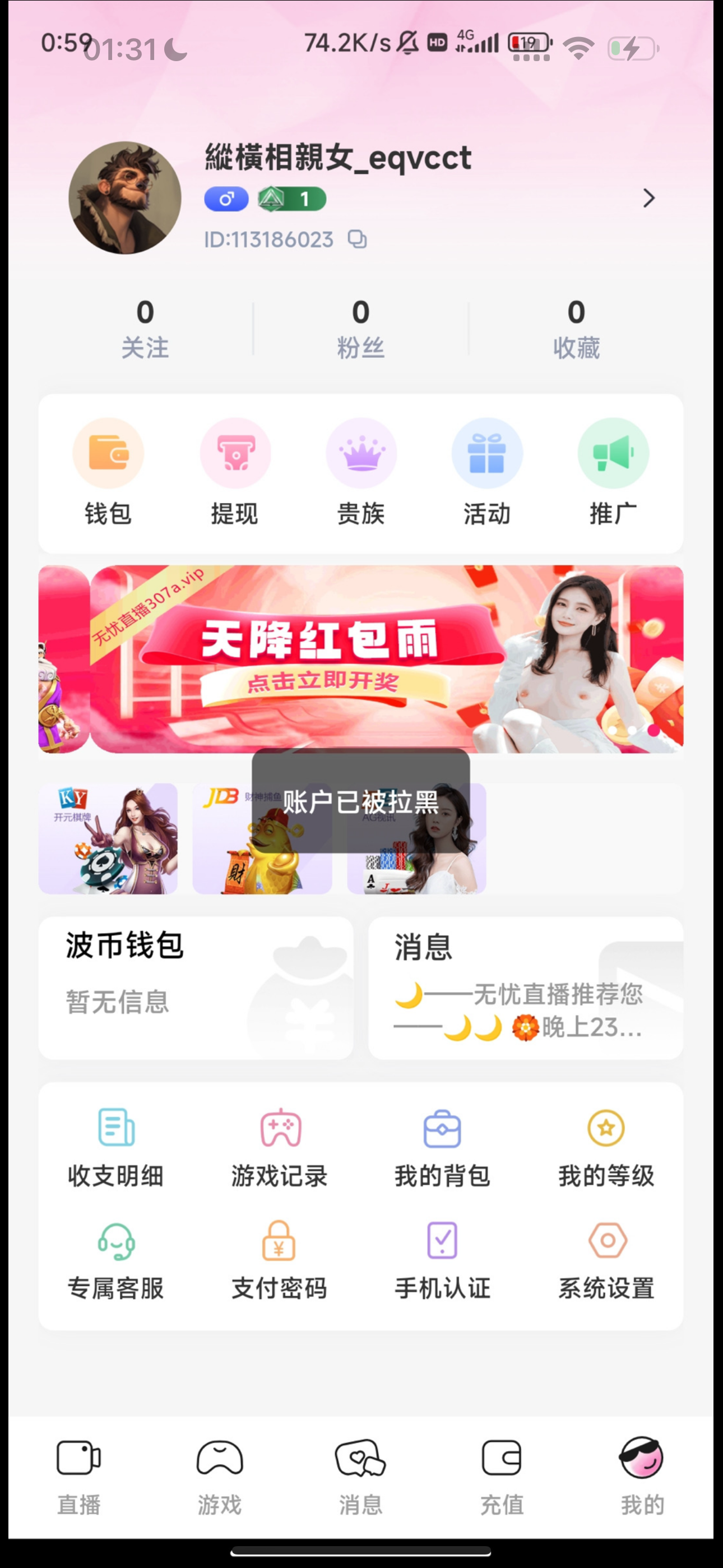Open profile details via the arrow
723x1568 pixels.
(649, 198)
